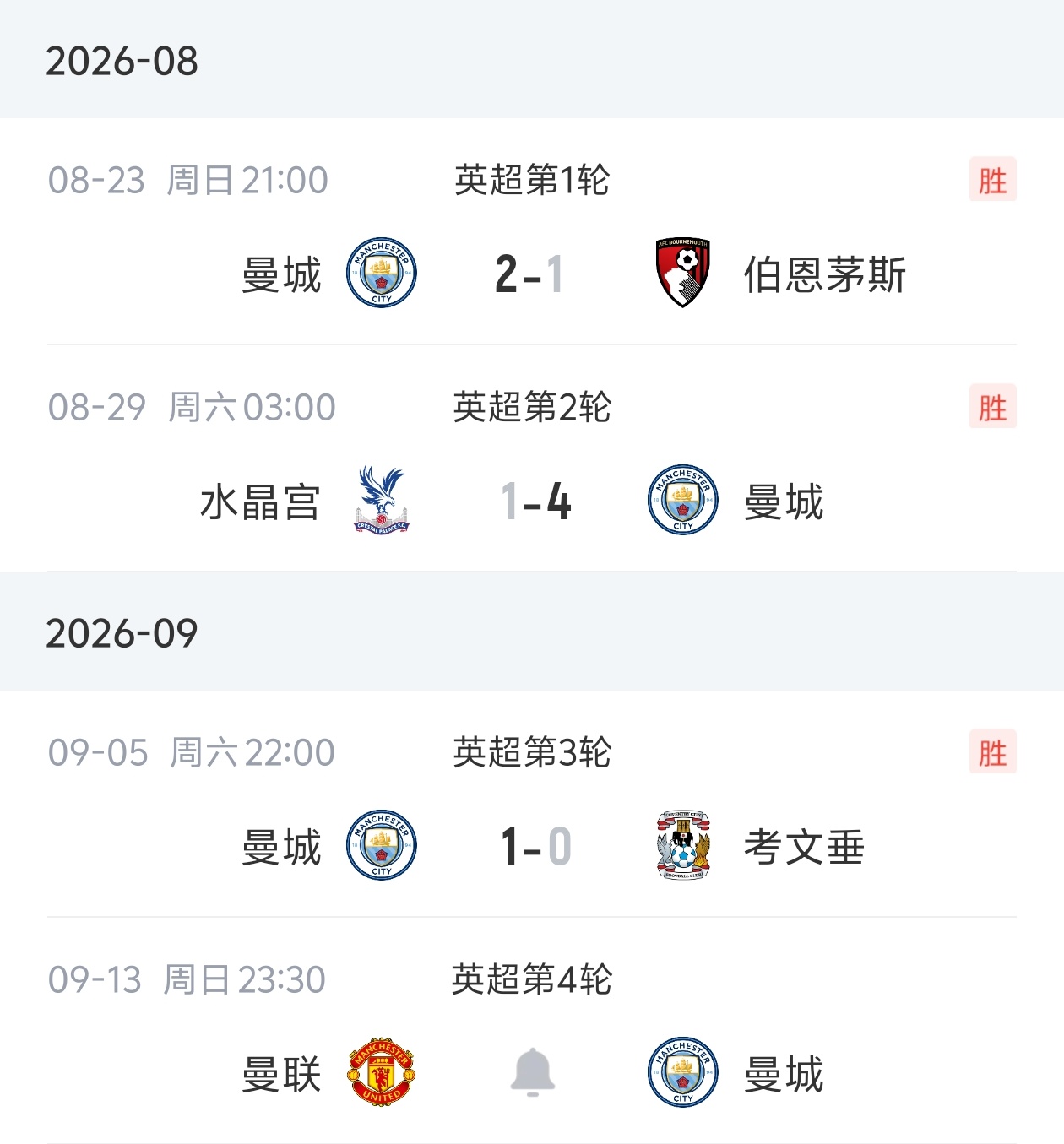Set reminder bell for 曼联 vs 曼城
Viewport: 1064px width, 1144px height.
(x=533, y=1072)
